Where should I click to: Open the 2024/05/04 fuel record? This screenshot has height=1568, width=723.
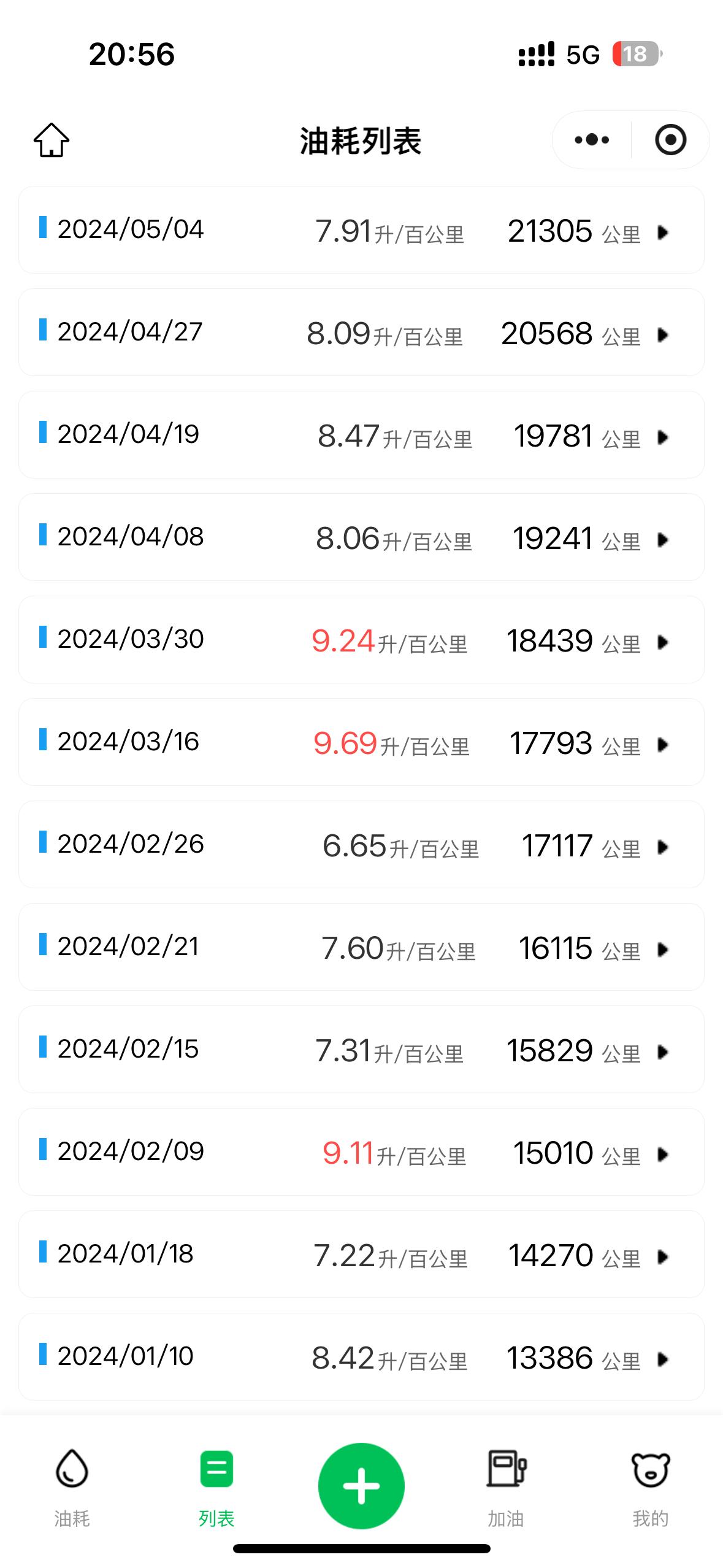[x=361, y=230]
